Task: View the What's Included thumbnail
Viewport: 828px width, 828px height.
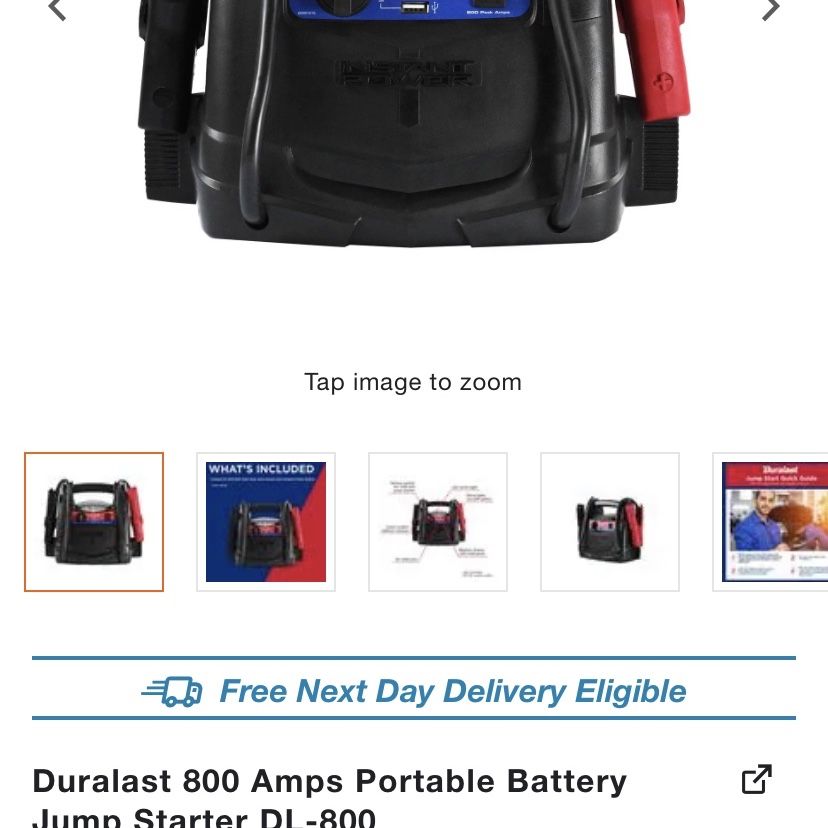Action: [x=266, y=522]
